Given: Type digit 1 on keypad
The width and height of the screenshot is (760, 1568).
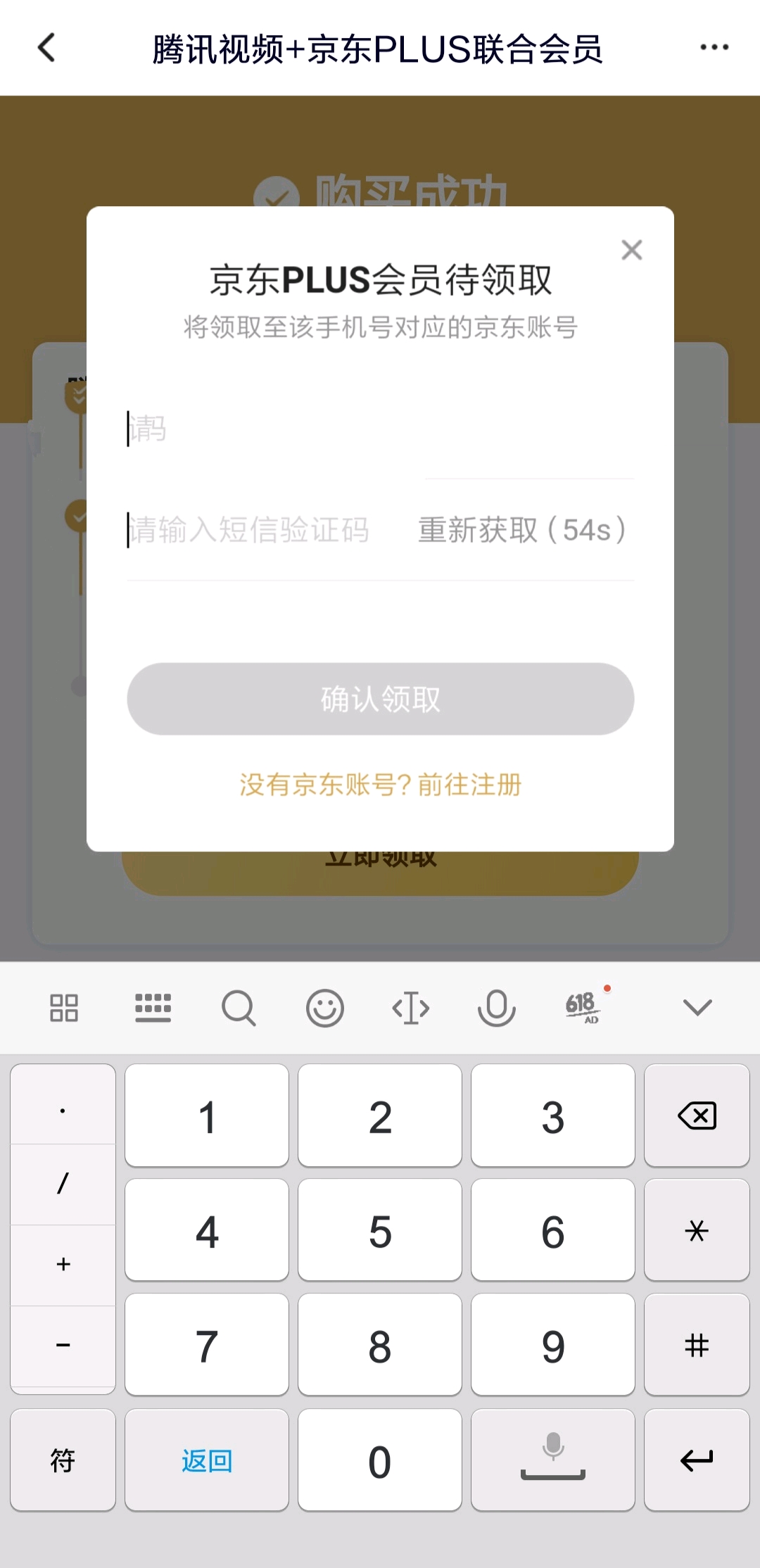Looking at the screenshot, I should click(207, 1116).
